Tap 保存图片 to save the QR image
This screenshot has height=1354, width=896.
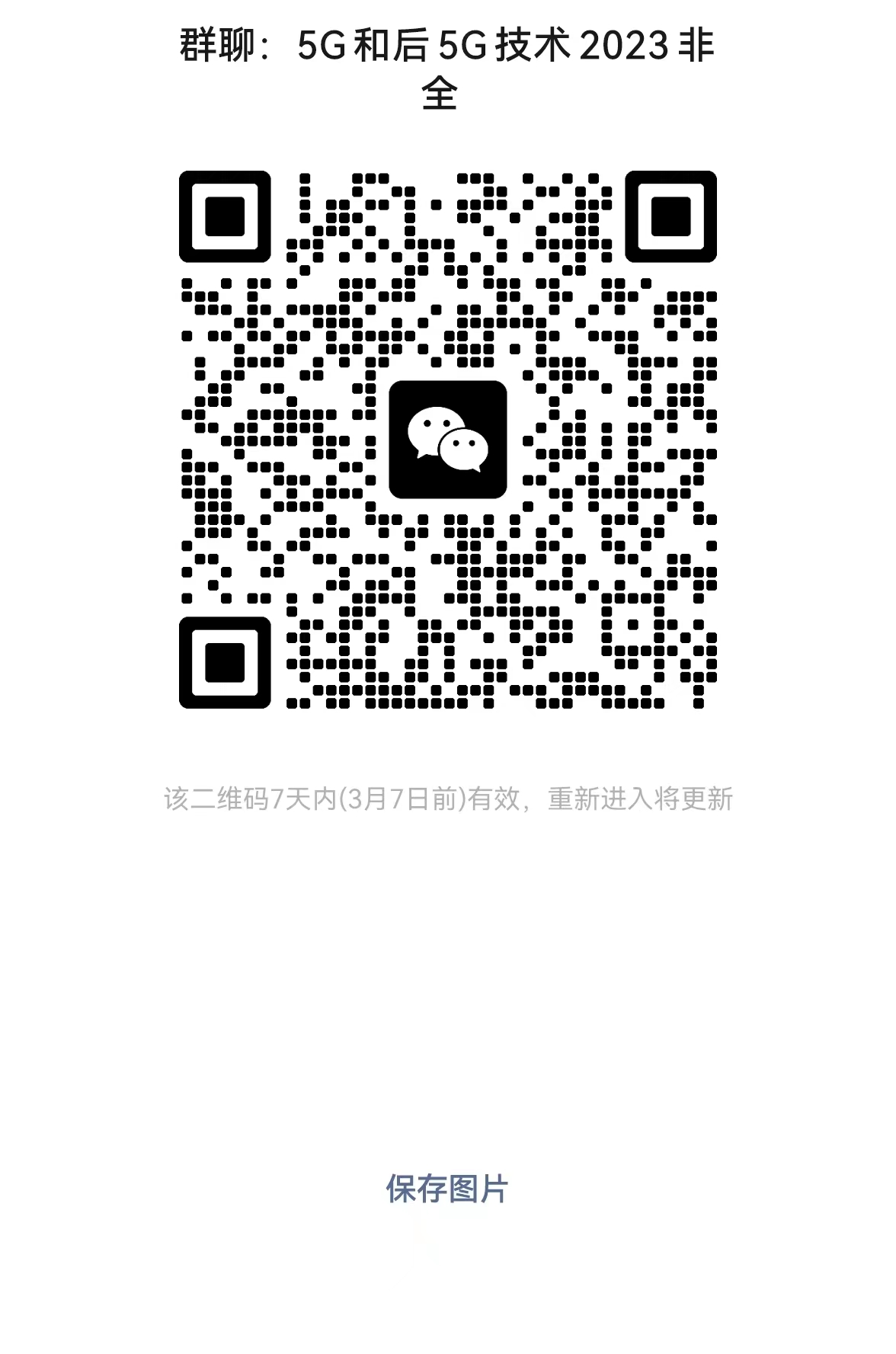click(x=446, y=1189)
